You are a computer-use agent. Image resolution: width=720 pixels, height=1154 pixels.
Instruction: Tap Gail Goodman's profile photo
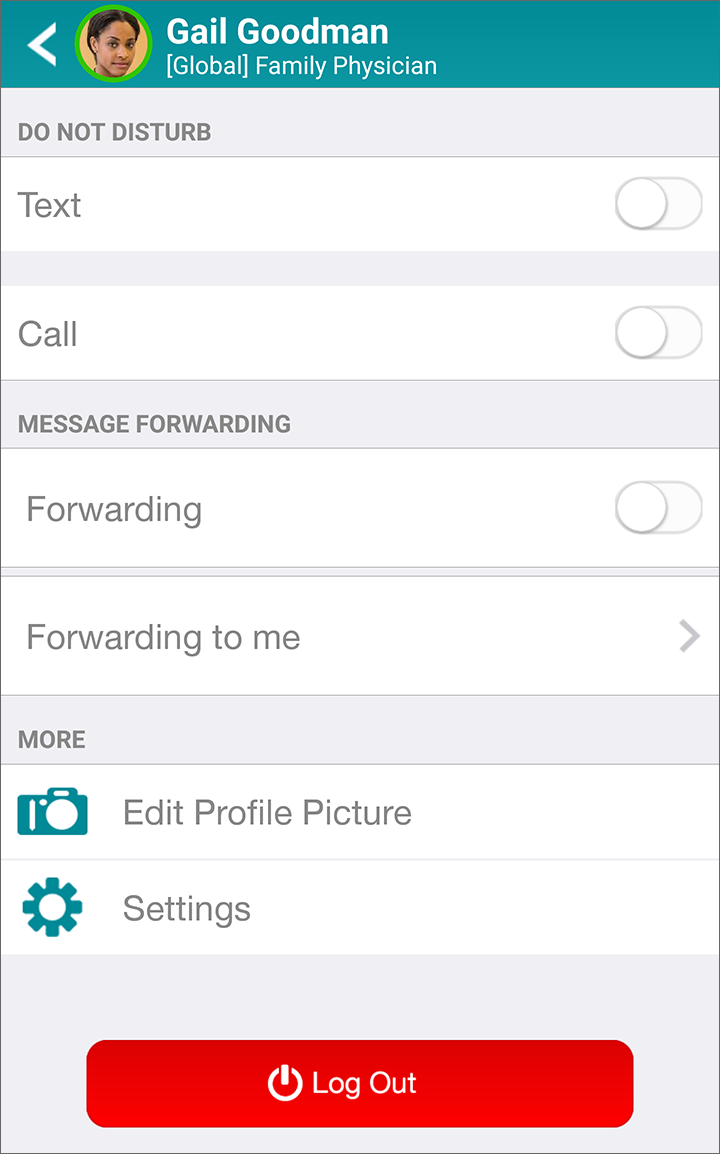point(113,43)
